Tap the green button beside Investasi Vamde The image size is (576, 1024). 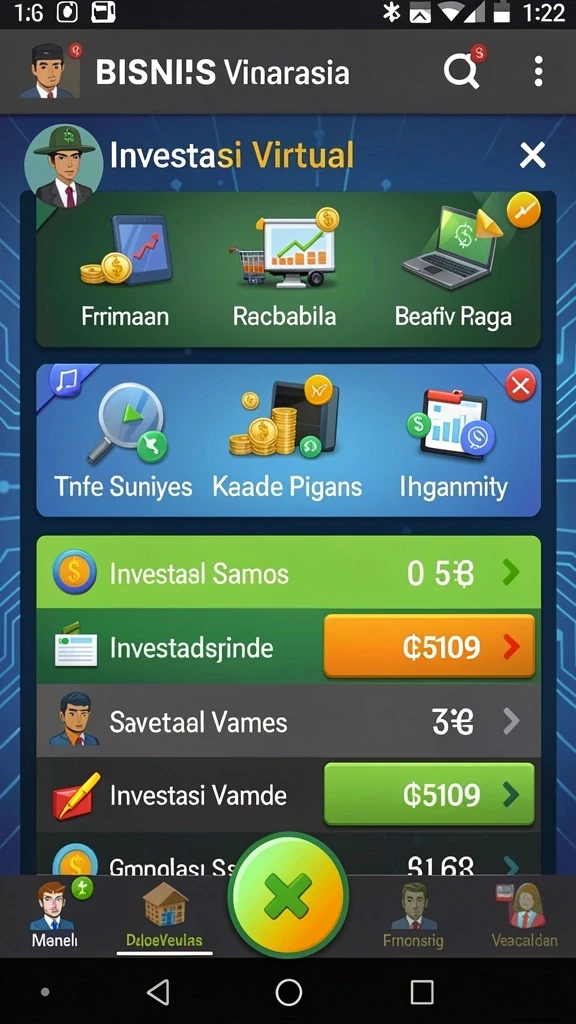click(x=429, y=794)
